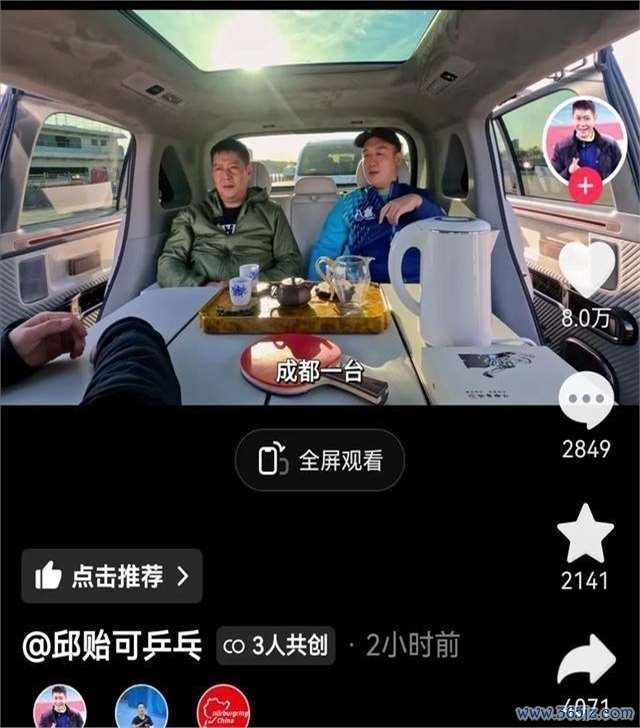Open the 3人共创 co-creators chip
Image resolution: width=640 pixels, height=728 pixels.
[x=276, y=645]
